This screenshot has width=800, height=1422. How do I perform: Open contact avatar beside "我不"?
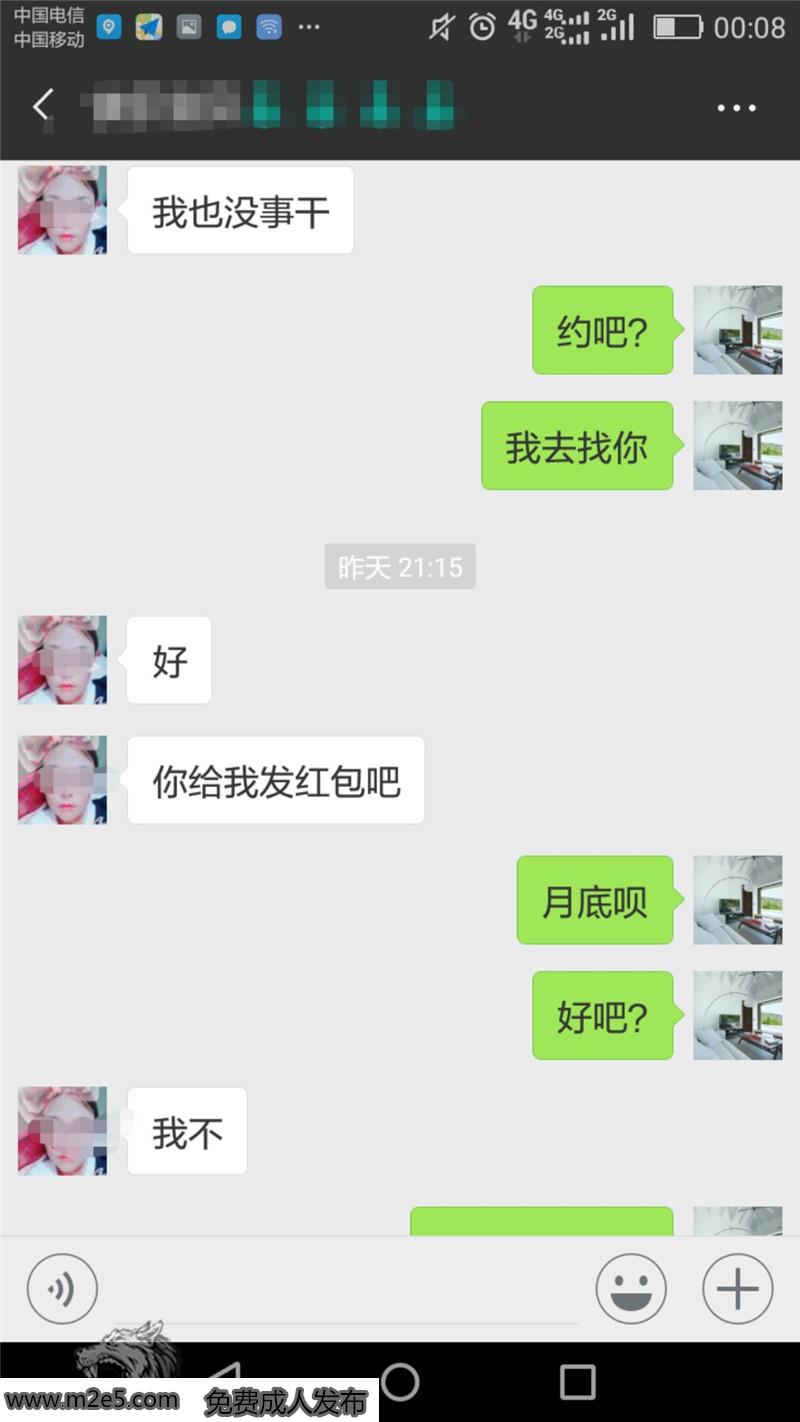click(62, 1131)
